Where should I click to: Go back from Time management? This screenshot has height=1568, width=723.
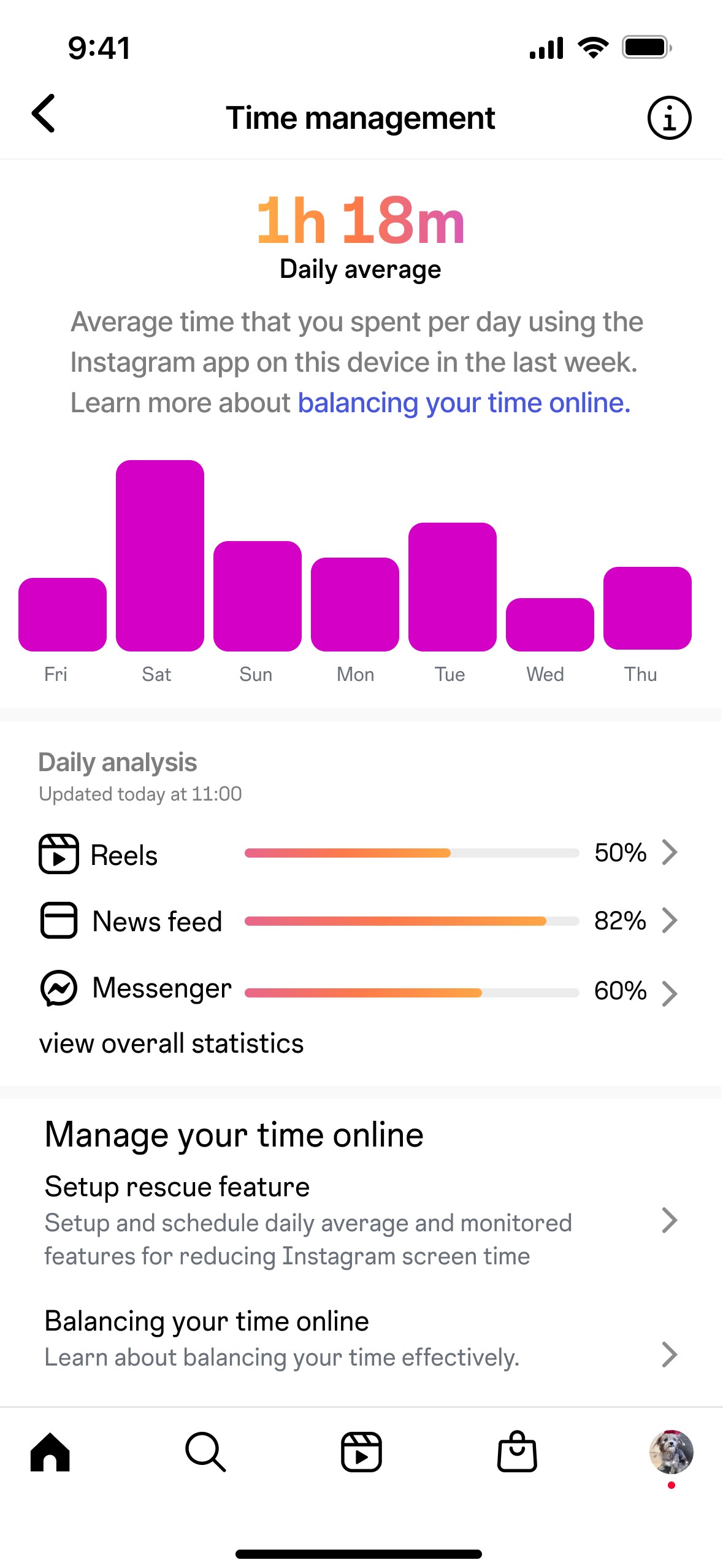(x=44, y=113)
